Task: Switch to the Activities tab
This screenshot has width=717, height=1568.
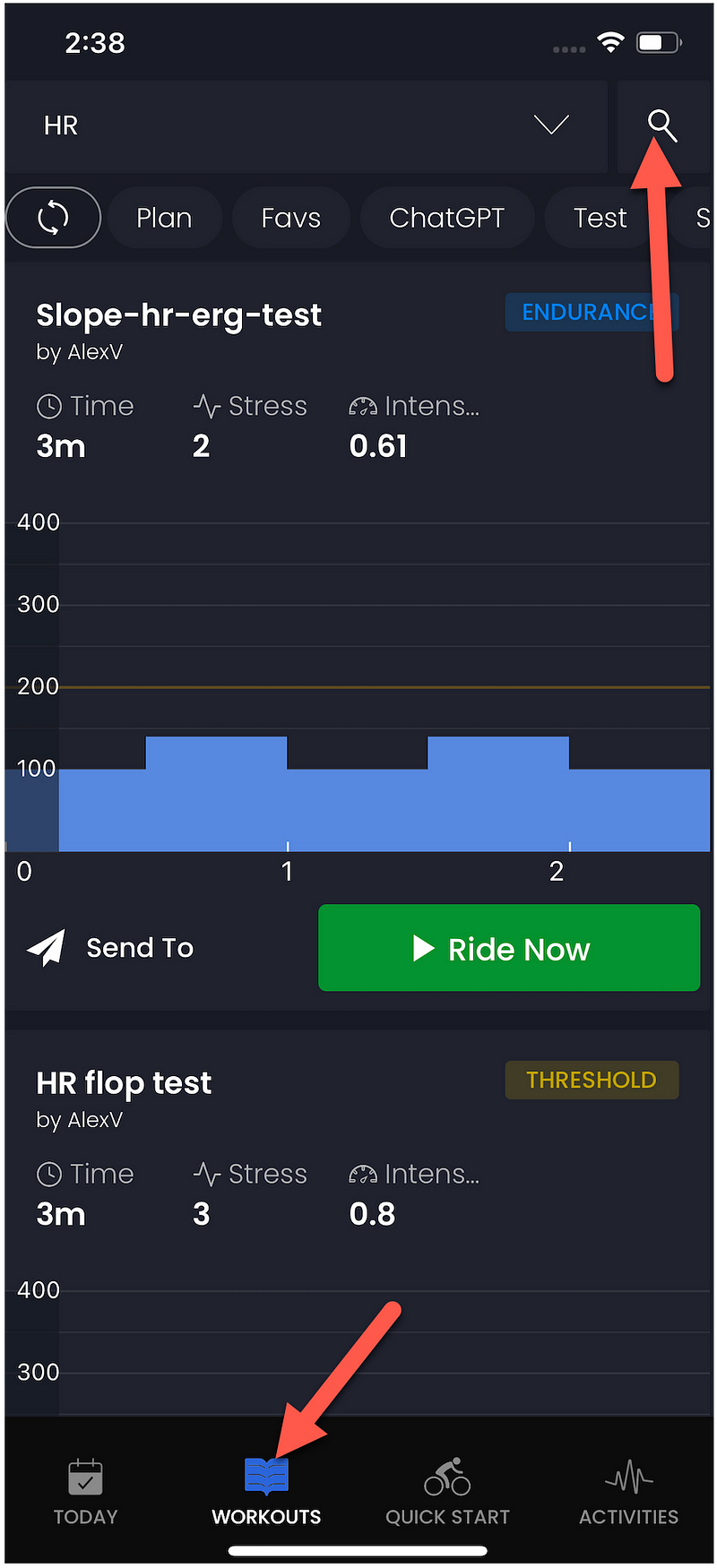Action: tap(628, 1493)
